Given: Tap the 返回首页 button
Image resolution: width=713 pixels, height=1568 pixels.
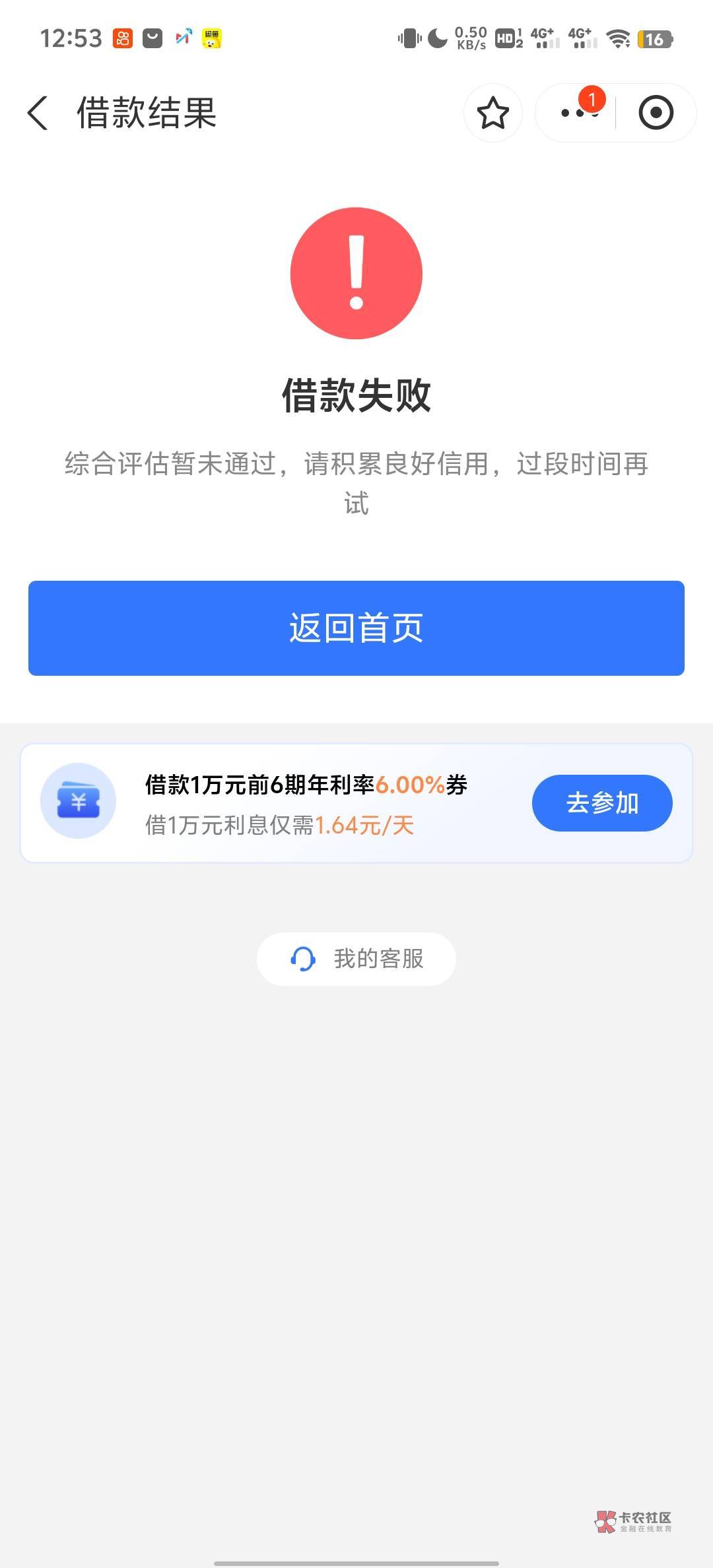Looking at the screenshot, I should tap(356, 628).
